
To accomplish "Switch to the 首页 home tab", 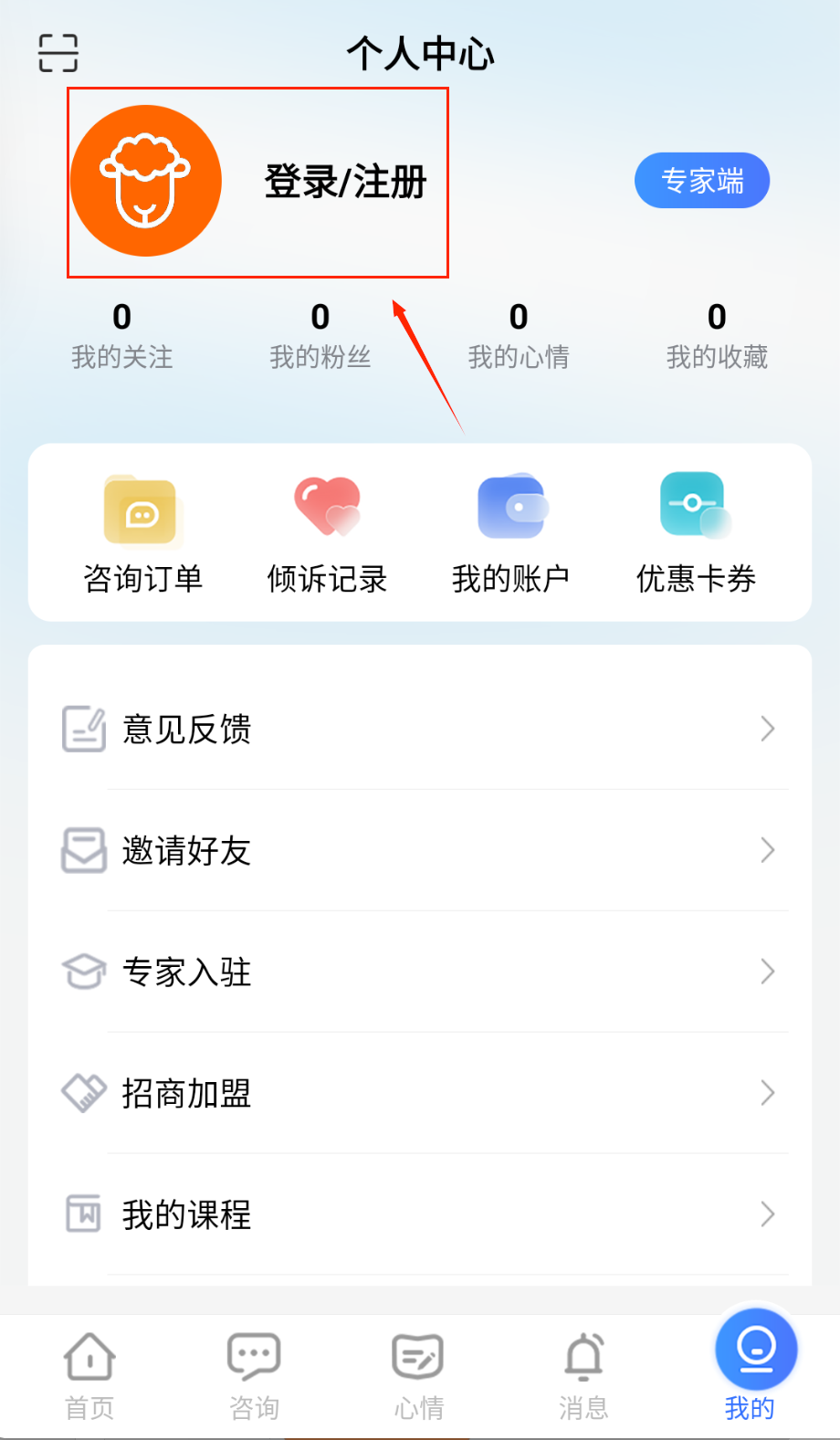I will tap(89, 1375).
